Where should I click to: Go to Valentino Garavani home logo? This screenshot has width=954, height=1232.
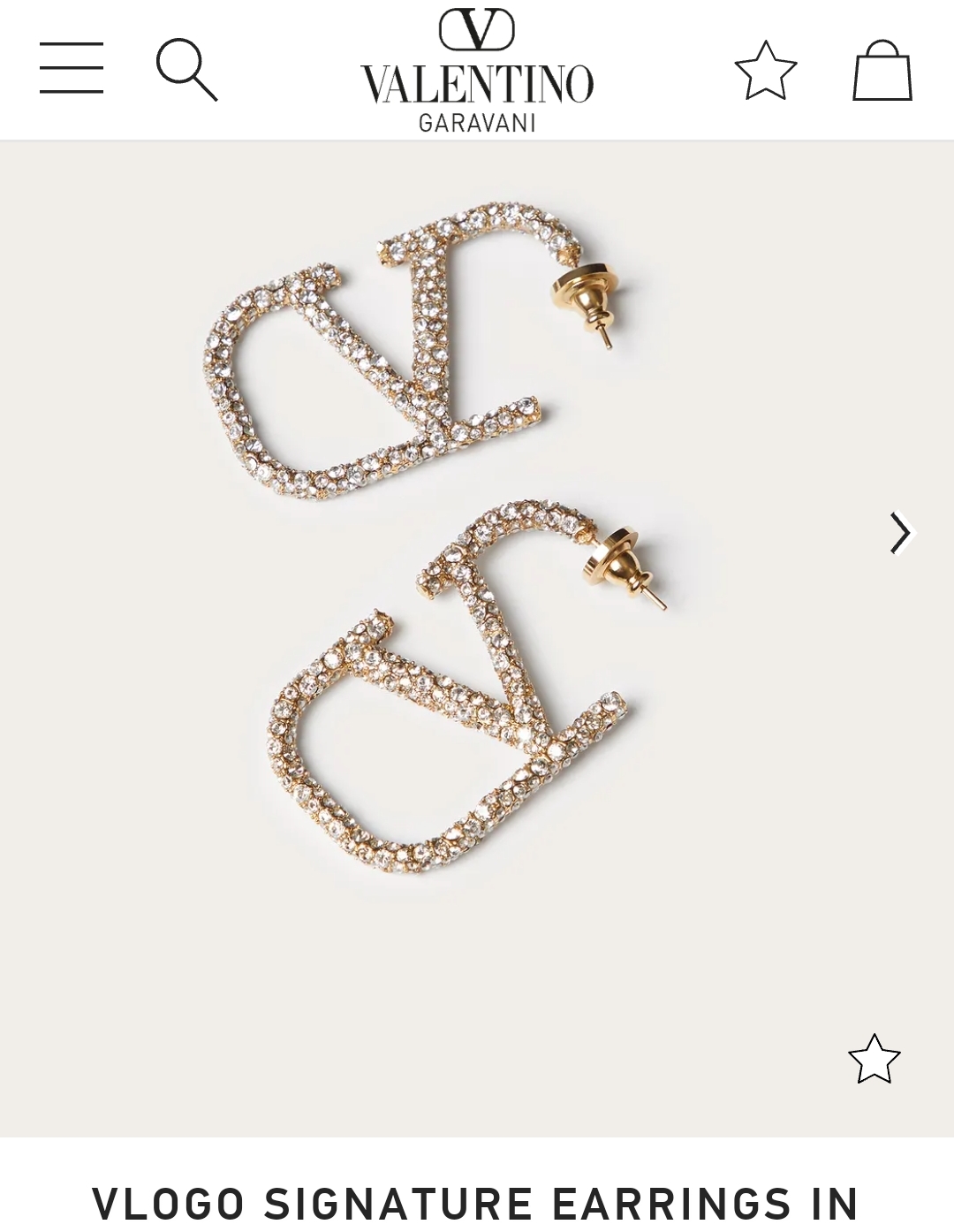click(476, 70)
